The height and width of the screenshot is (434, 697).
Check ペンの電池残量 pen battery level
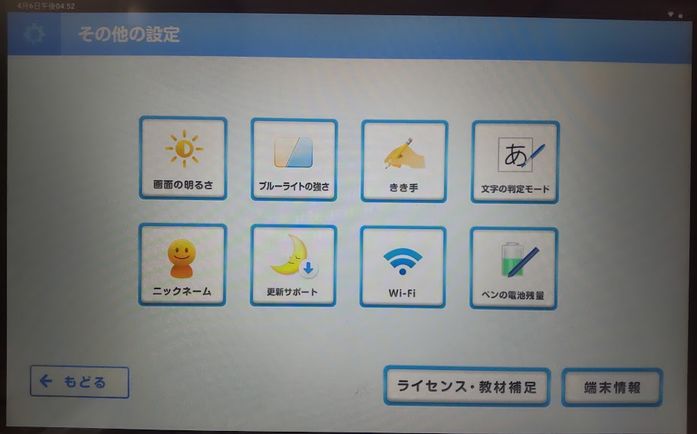tap(514, 267)
